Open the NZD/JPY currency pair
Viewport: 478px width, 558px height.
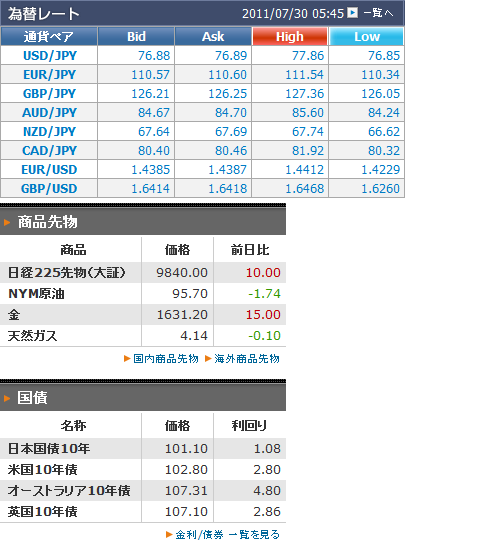coord(49,132)
